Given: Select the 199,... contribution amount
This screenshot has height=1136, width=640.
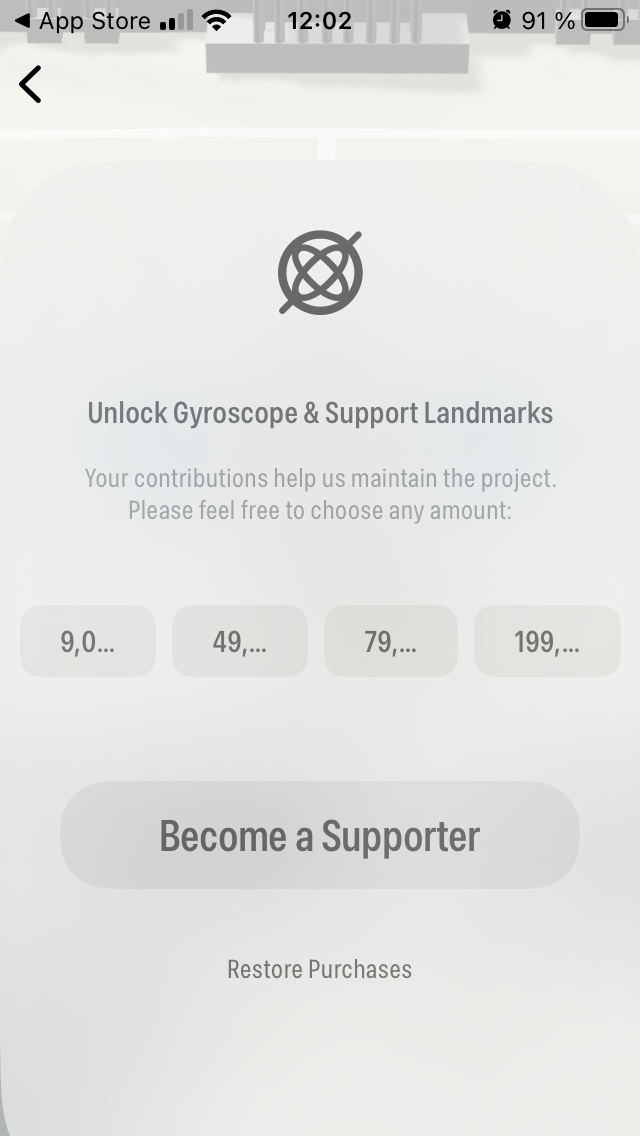Looking at the screenshot, I should [547, 641].
